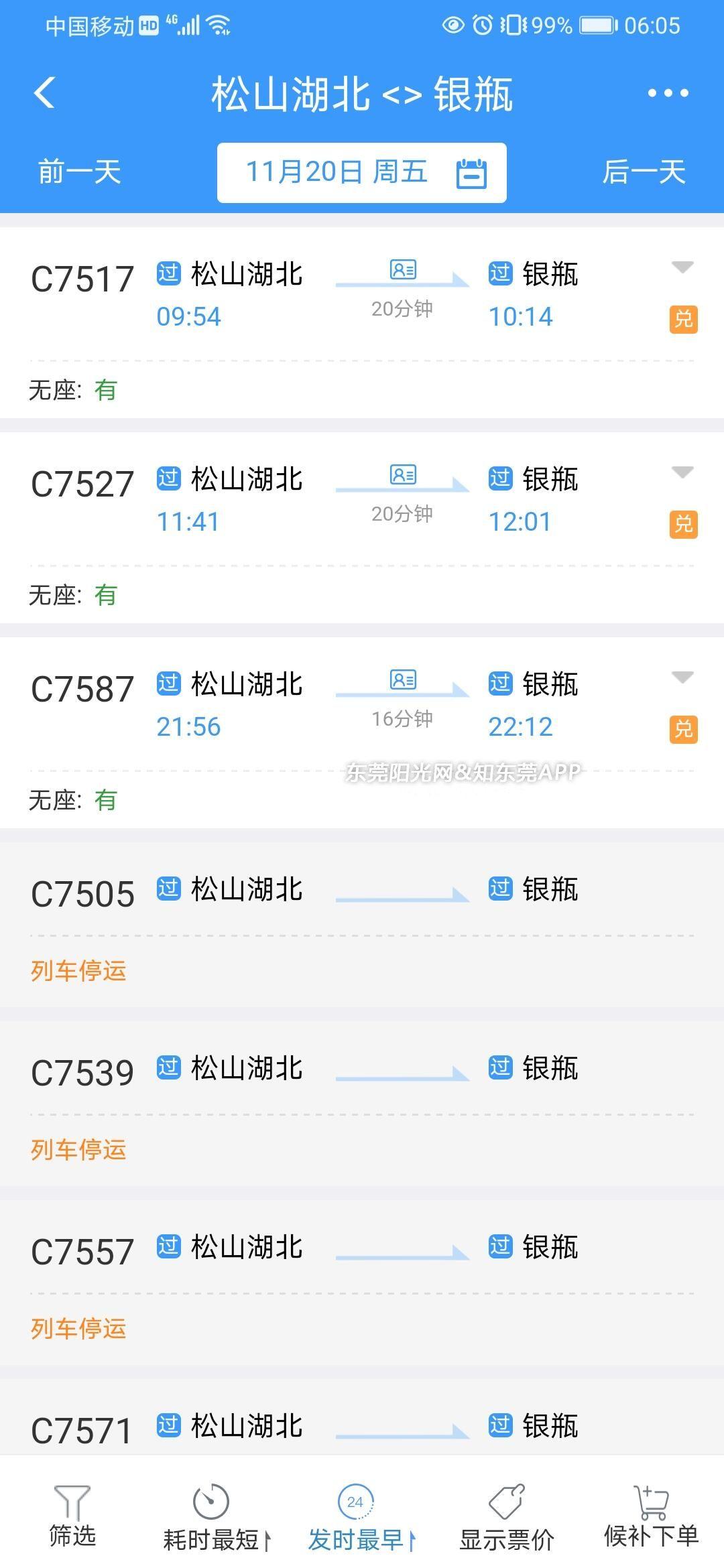This screenshot has width=724, height=1568.
Task: Open the date picker for 11月20日
Action: point(362,172)
